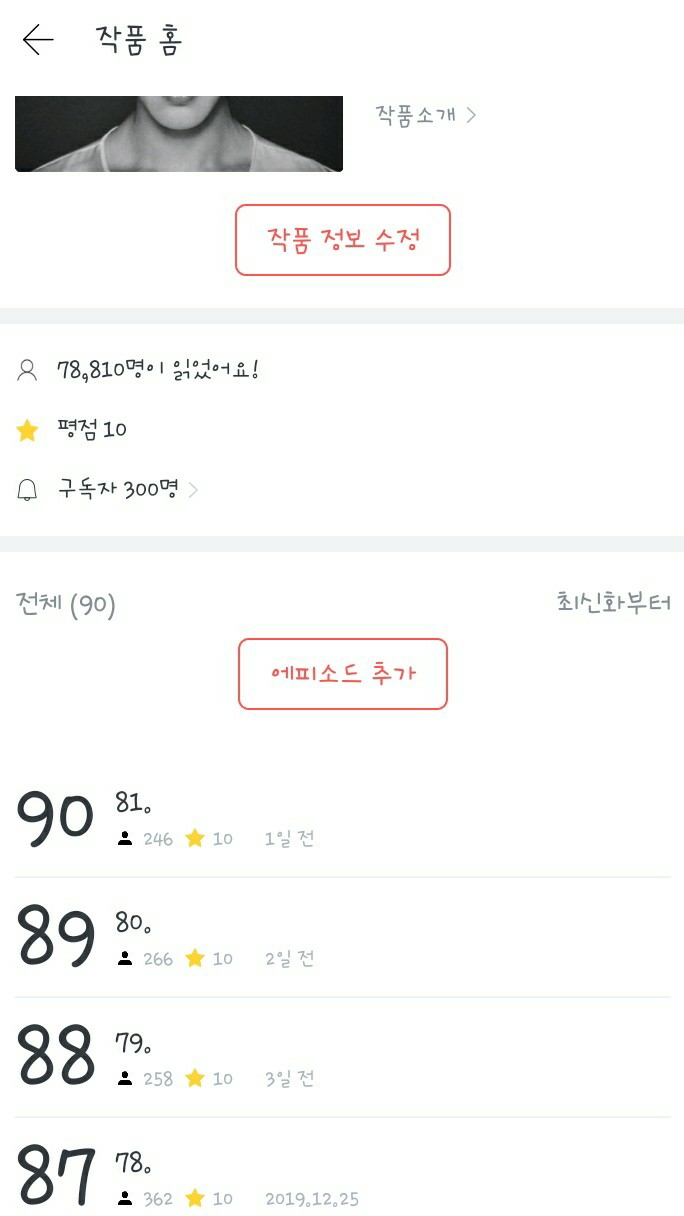Open the work's cover image
The width and height of the screenshot is (684, 1216).
[x=179, y=134]
